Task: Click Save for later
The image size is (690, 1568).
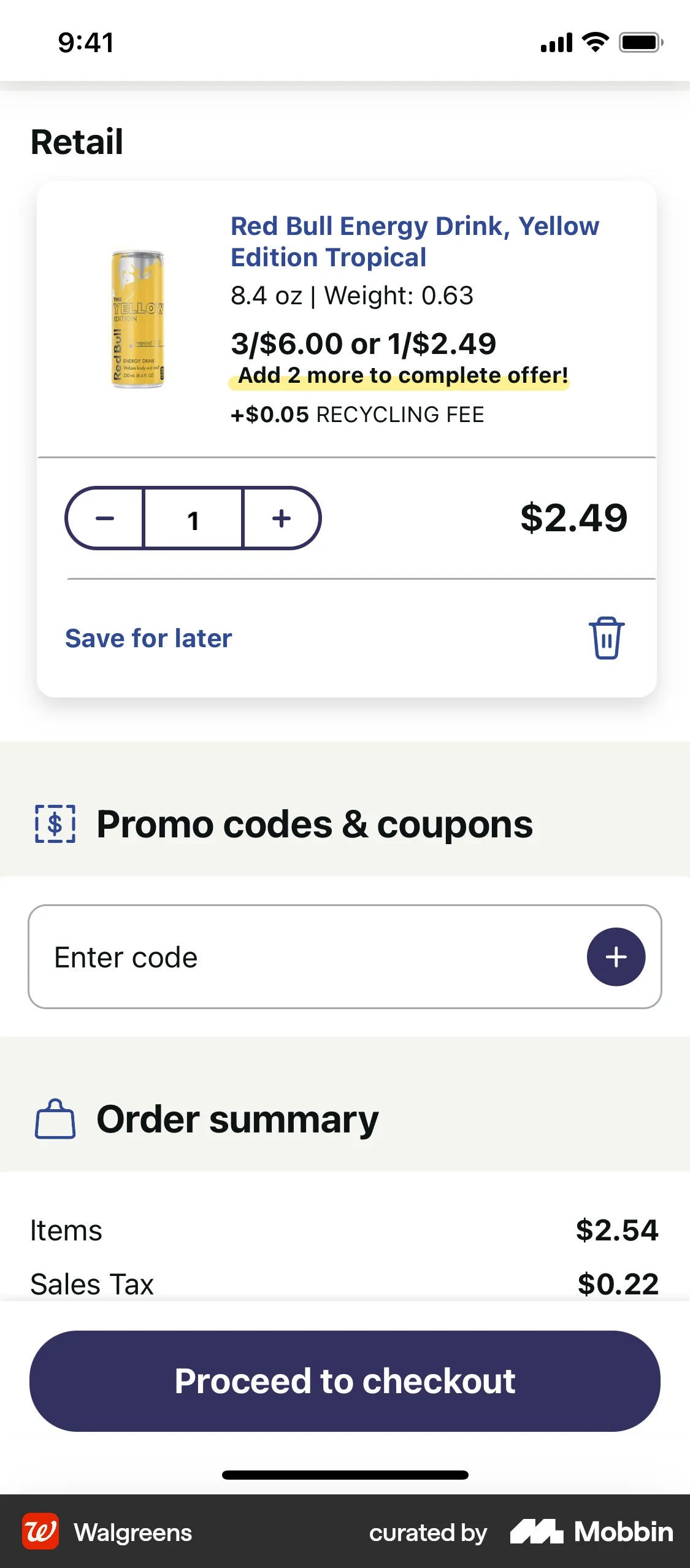Action: pyautogui.click(x=148, y=638)
